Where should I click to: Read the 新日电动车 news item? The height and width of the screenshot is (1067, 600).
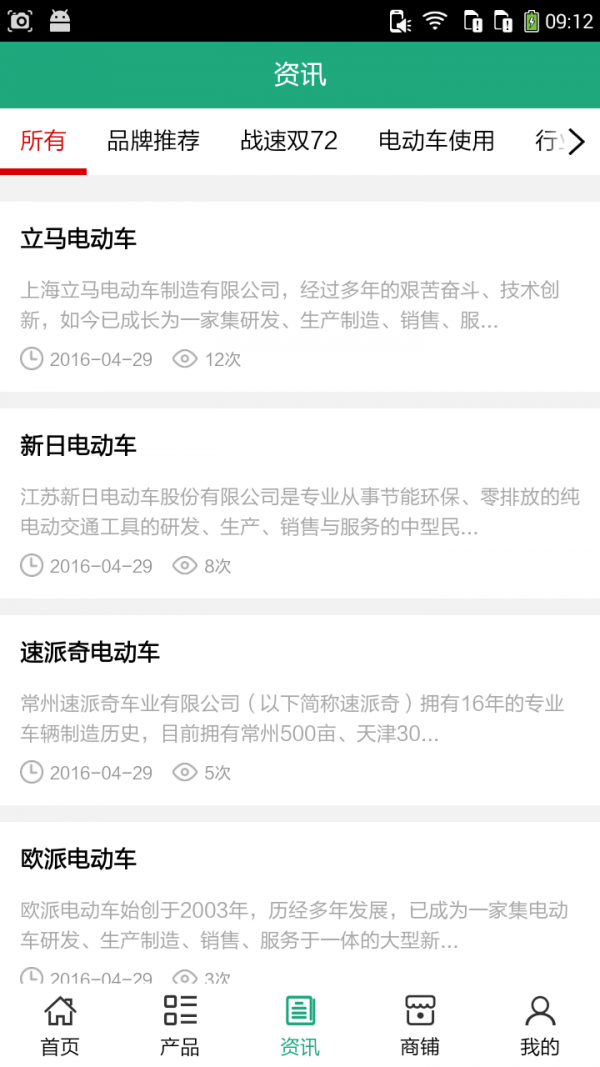[300, 503]
